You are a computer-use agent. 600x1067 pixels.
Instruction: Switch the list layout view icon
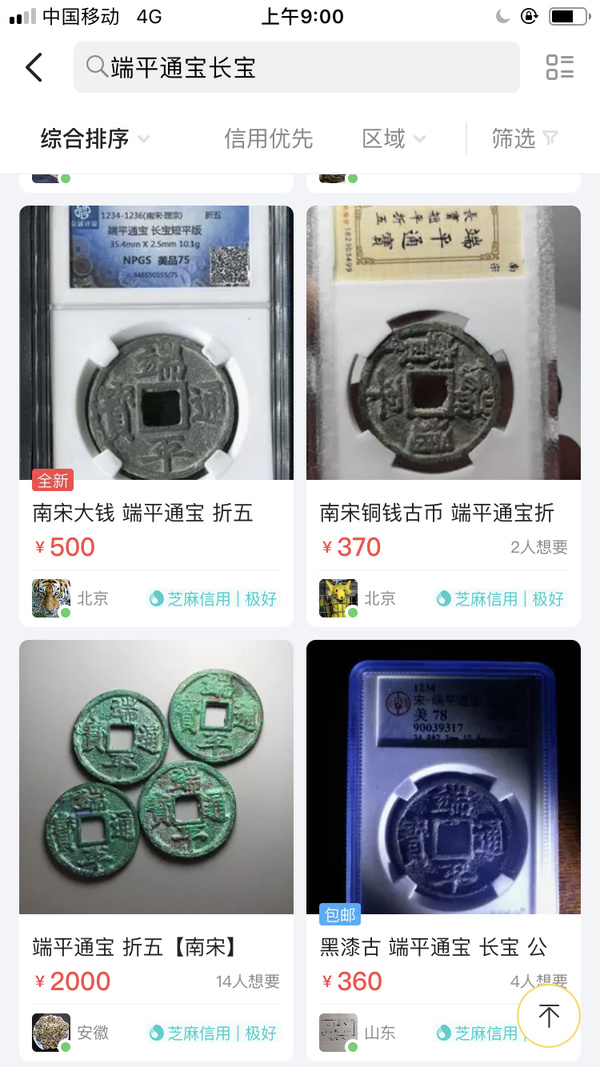click(559, 67)
